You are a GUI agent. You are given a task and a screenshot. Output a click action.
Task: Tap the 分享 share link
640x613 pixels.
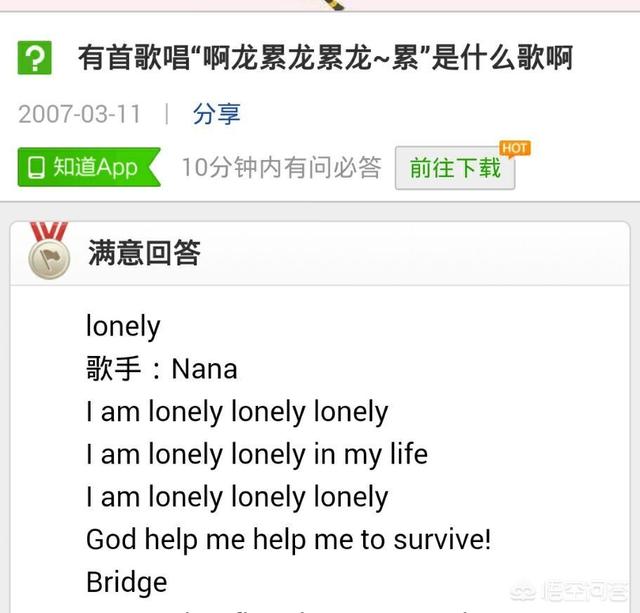pos(217,114)
